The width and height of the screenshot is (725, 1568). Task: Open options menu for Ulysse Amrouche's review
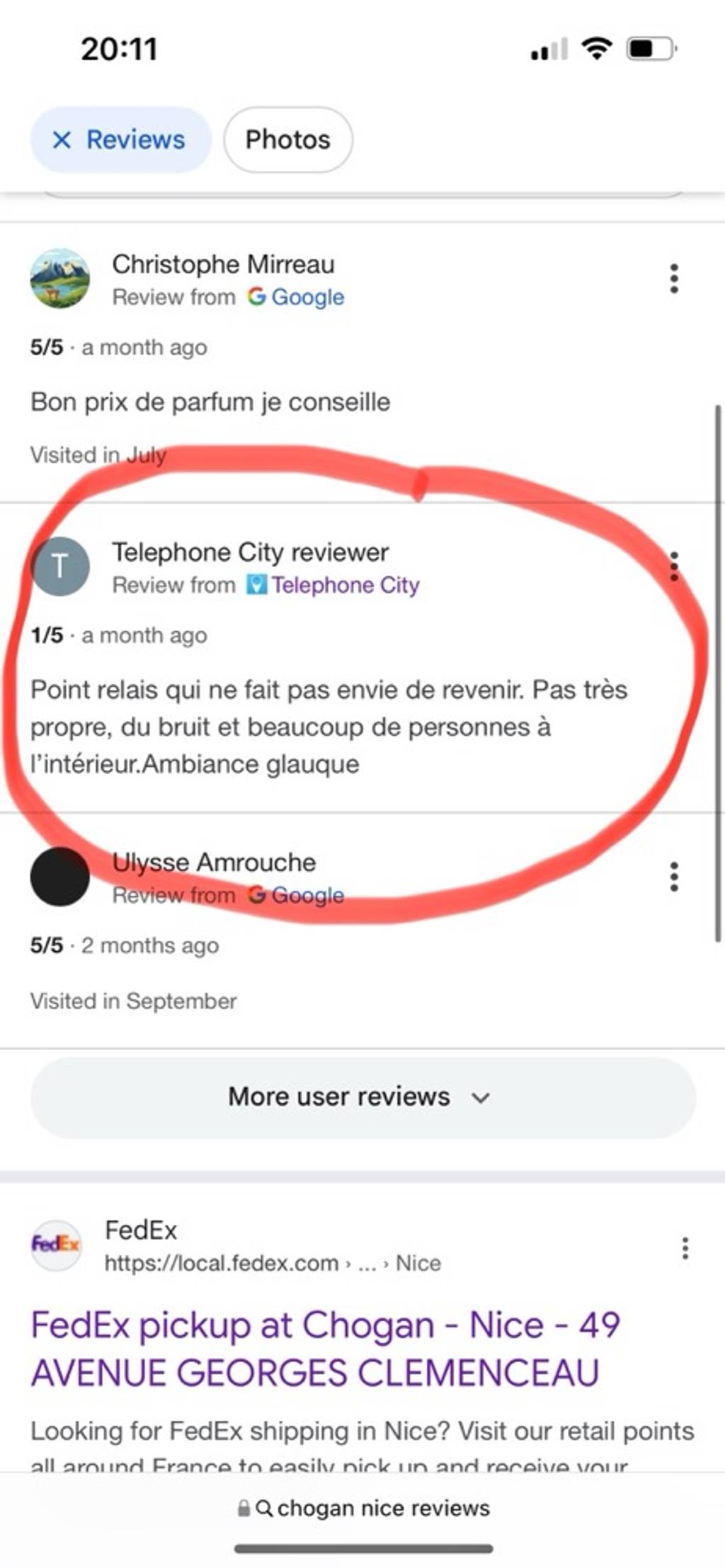674,877
